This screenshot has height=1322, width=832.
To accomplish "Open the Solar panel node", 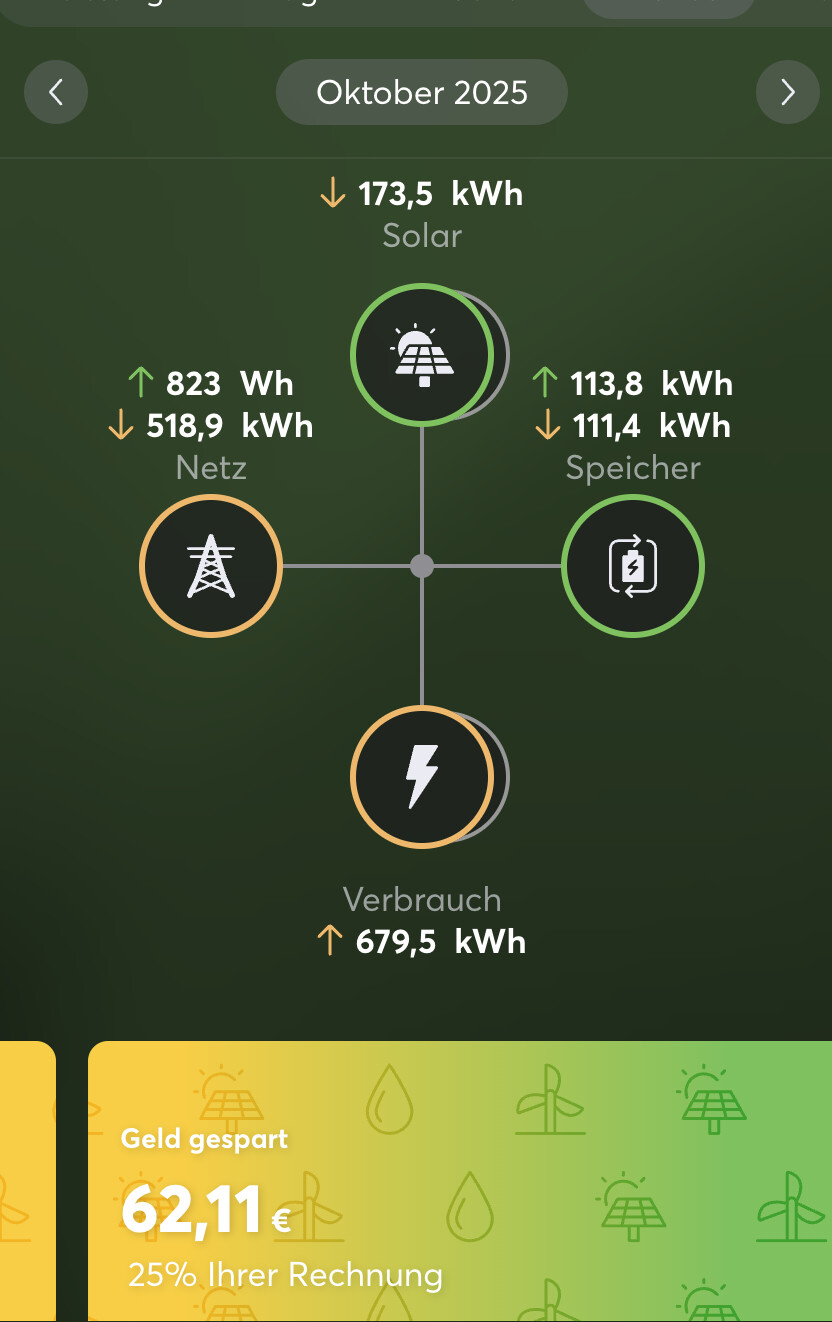I will point(422,354).
